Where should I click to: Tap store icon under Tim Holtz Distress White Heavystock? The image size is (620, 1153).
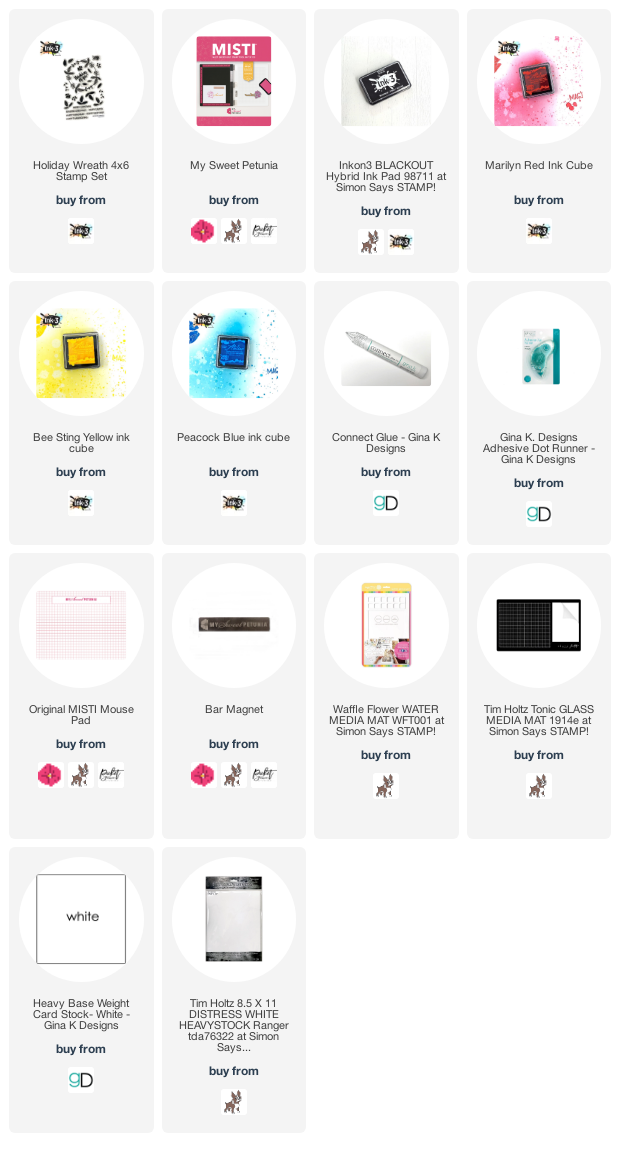(234, 1102)
